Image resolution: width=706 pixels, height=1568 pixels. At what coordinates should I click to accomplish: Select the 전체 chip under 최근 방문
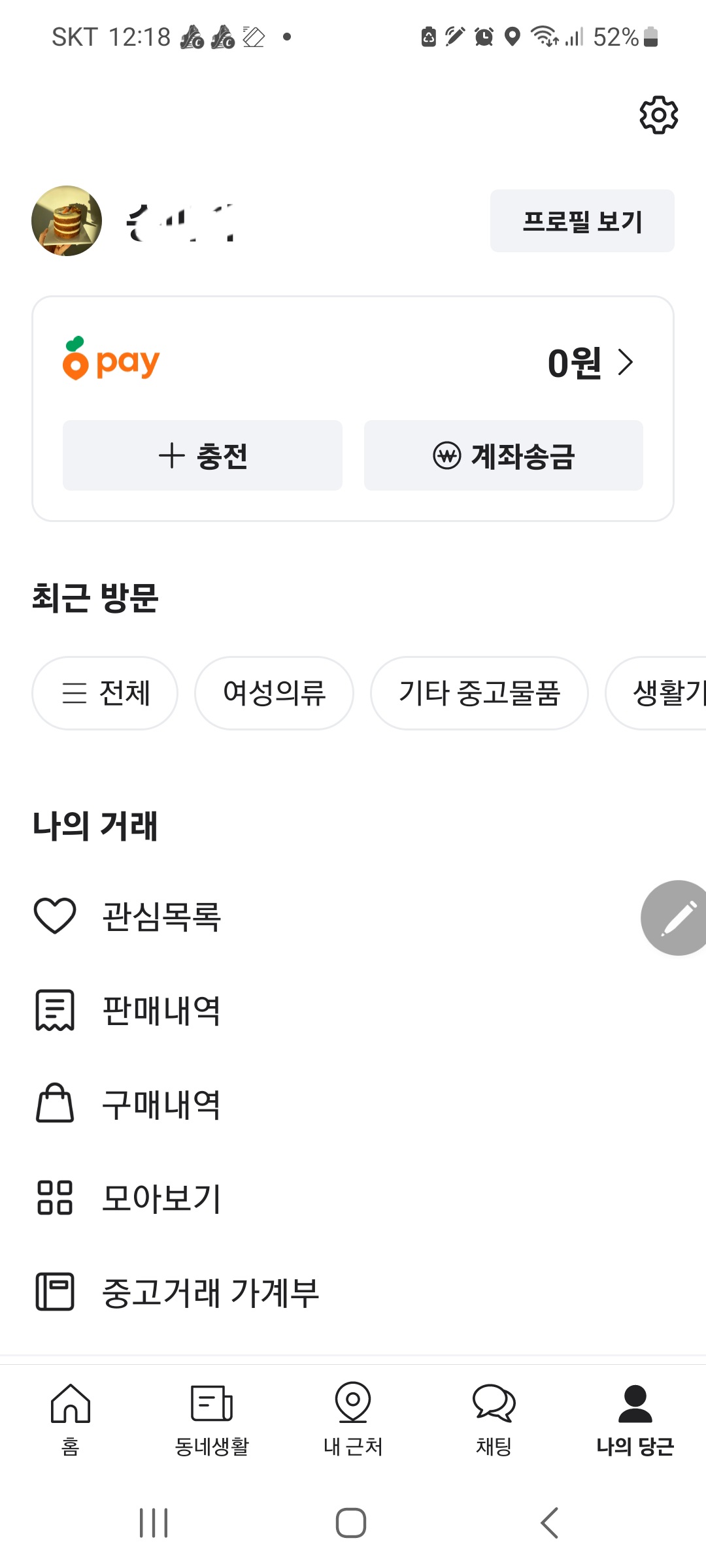point(105,693)
